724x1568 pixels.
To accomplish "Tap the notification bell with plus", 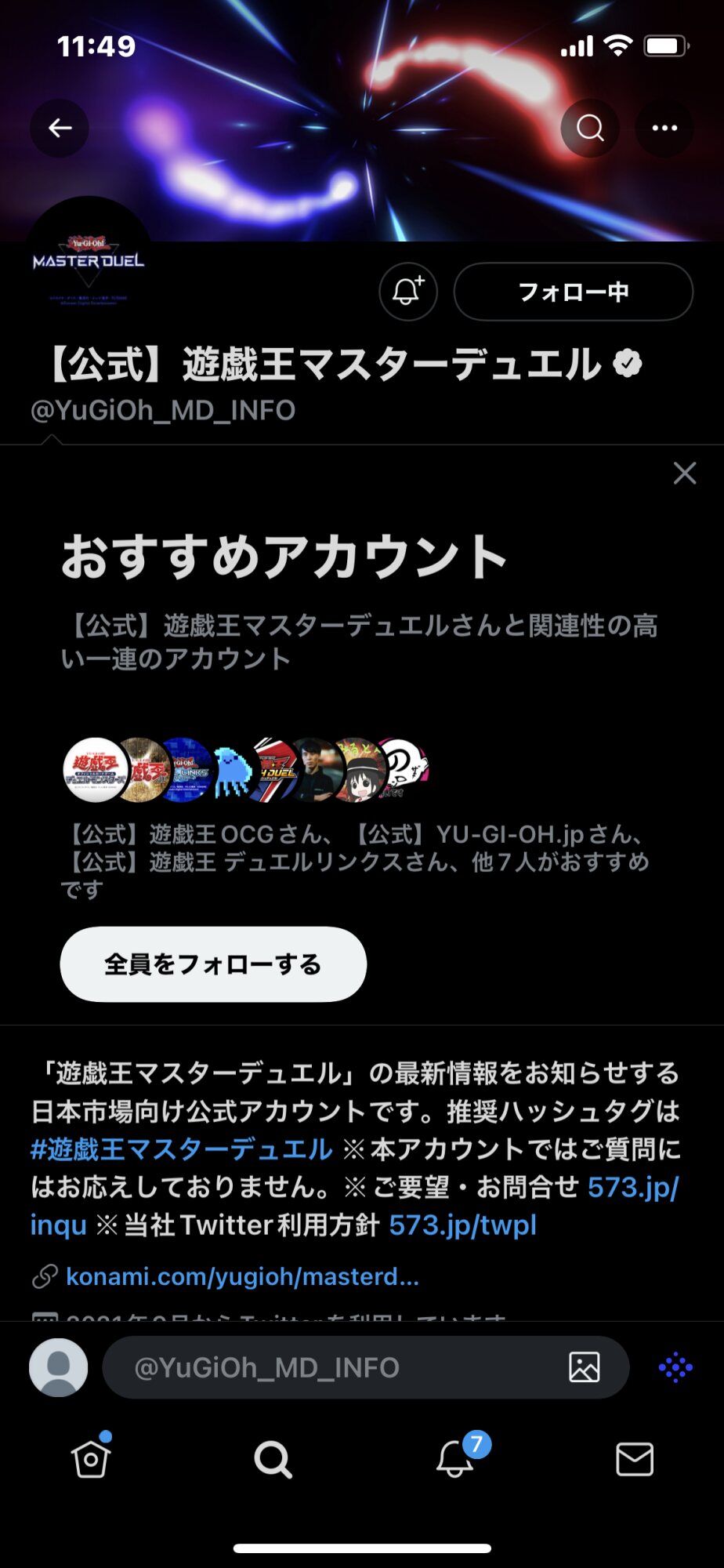I will [x=407, y=292].
